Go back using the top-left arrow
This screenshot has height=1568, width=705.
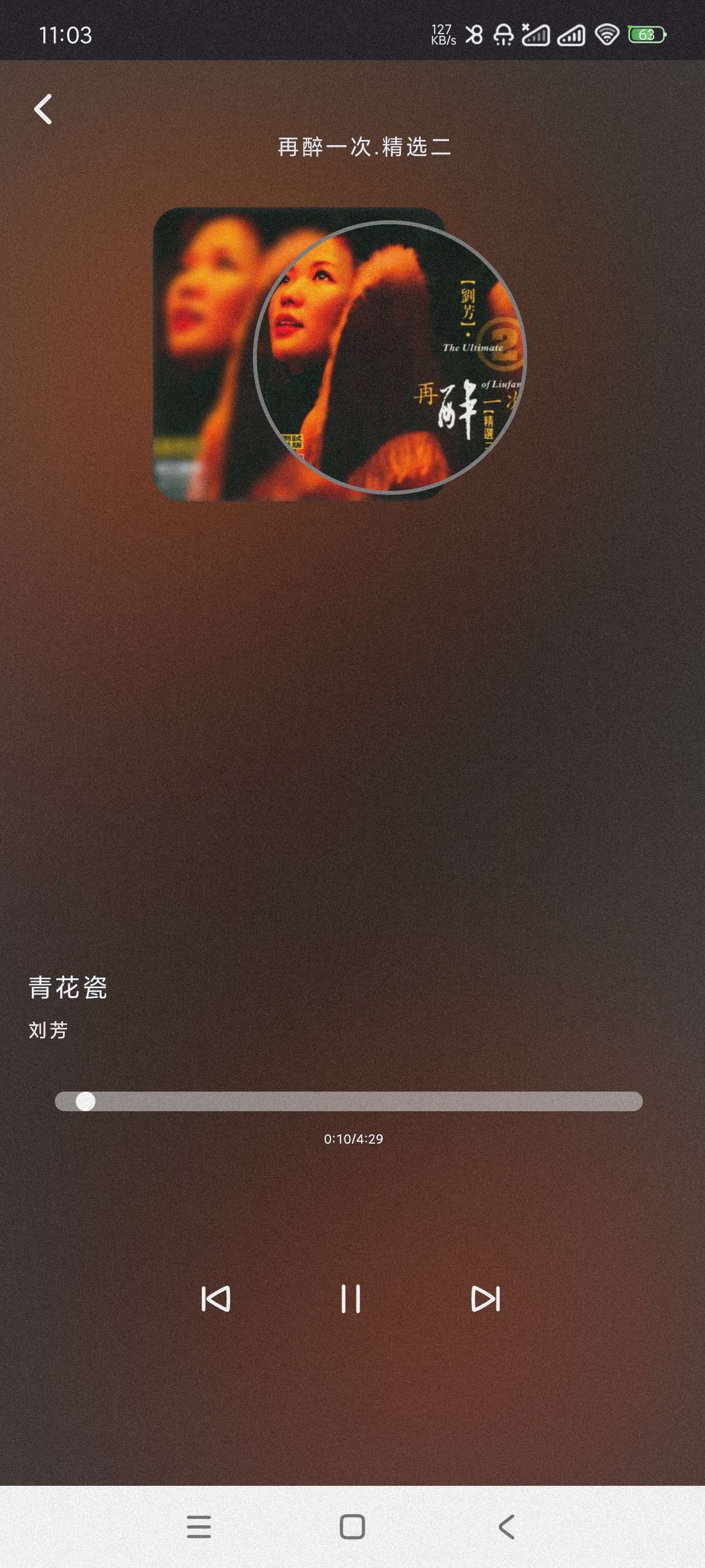pos(43,110)
